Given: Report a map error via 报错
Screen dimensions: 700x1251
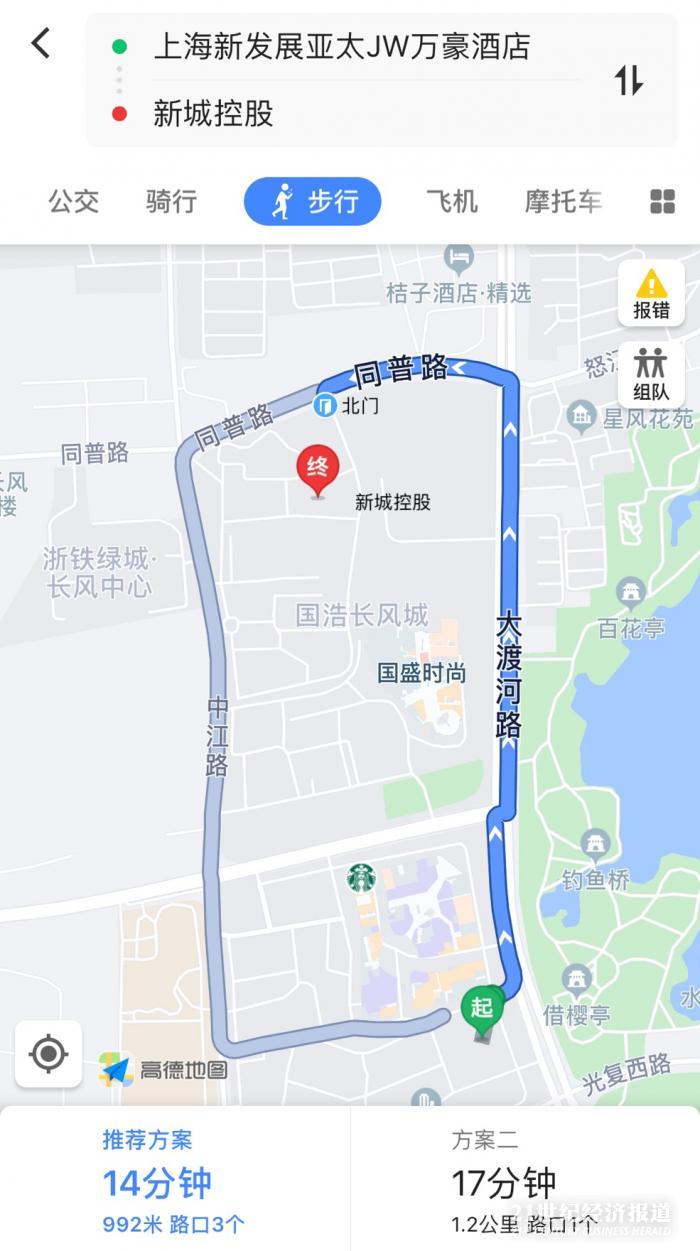Looking at the screenshot, I should coord(651,294).
